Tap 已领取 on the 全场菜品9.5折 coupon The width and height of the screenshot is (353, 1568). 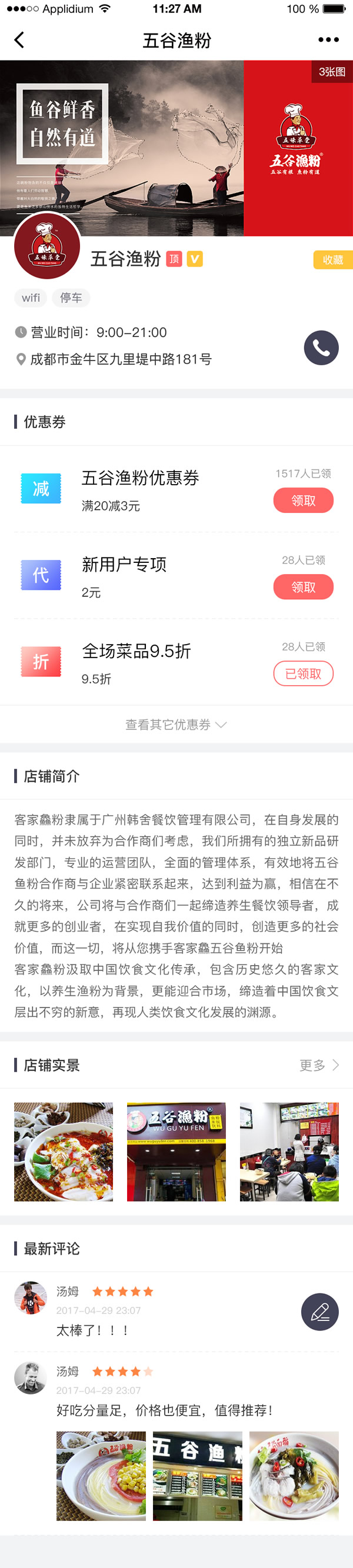303,673
